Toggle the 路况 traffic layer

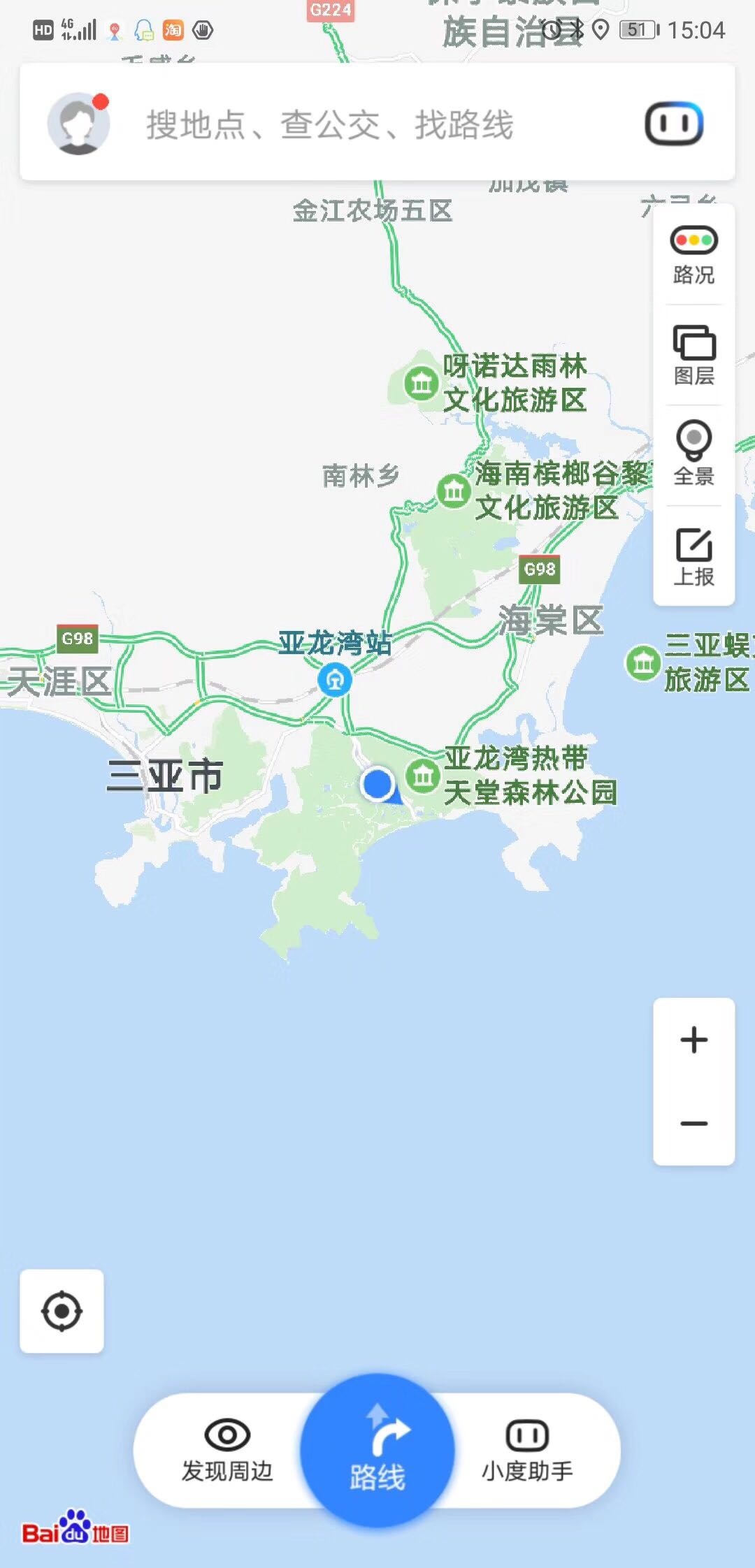[693, 255]
